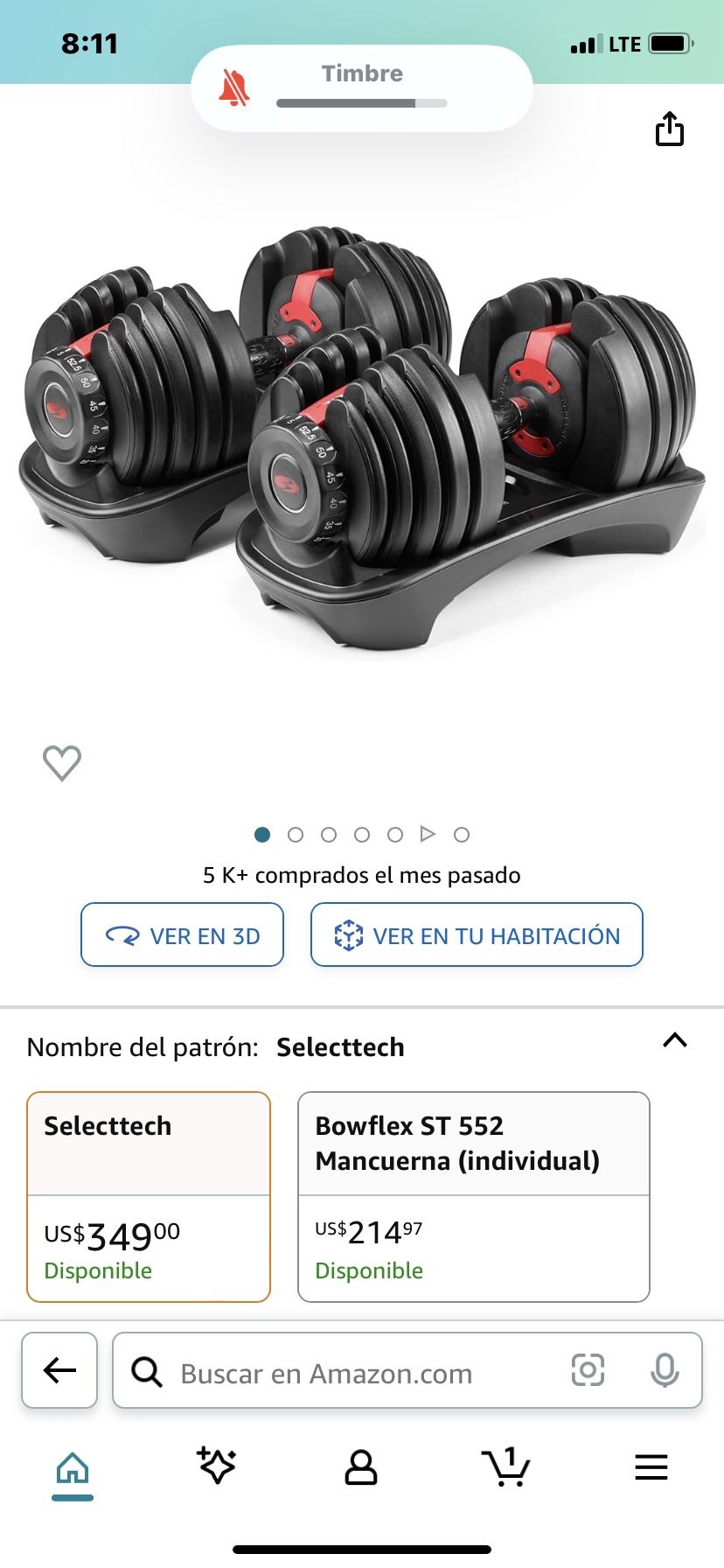Open the sparkle AI assistant tab

point(217,1466)
